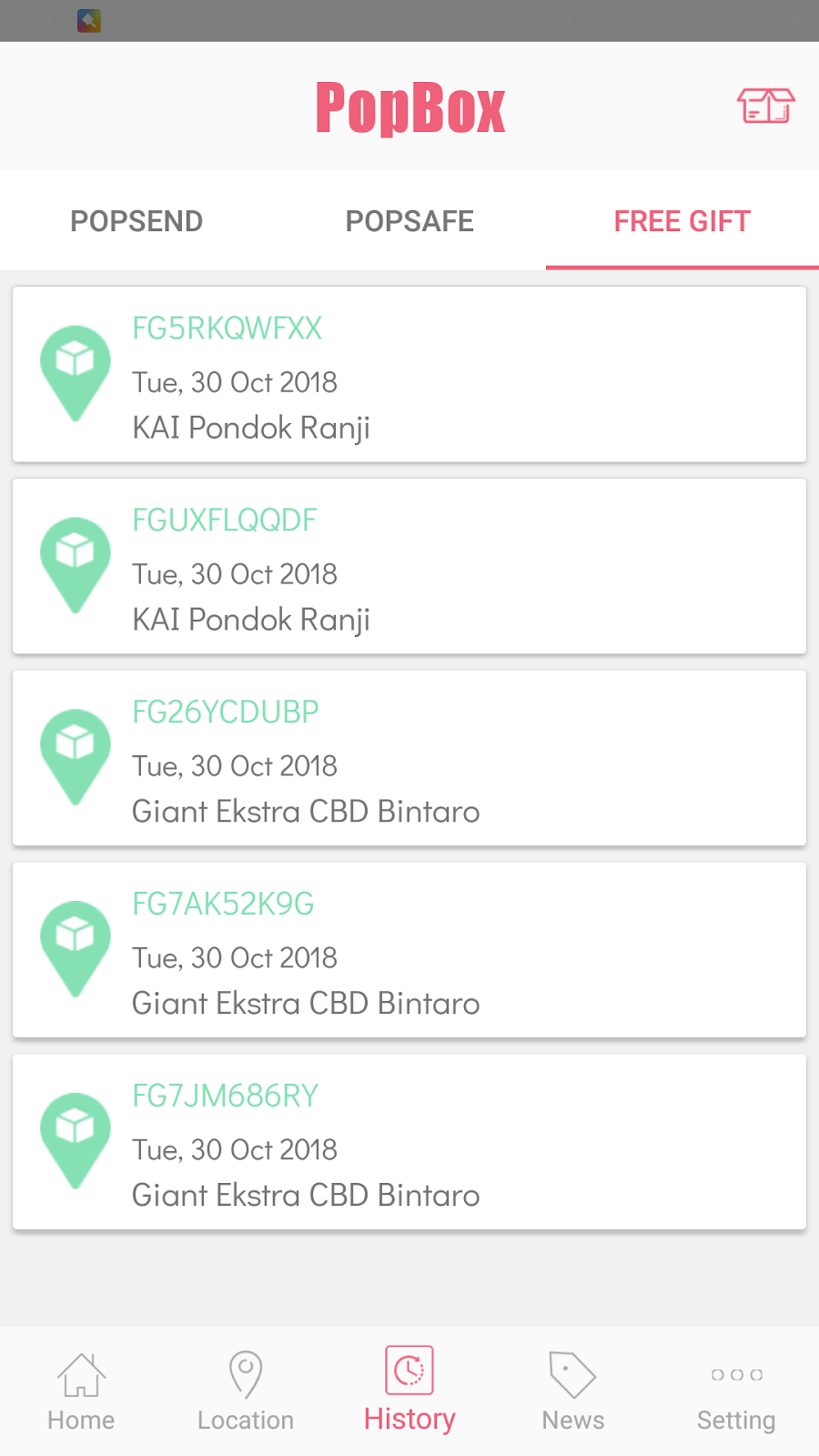Click the PopBox title header
Viewport: 819px width, 1456px height.
coord(409,105)
